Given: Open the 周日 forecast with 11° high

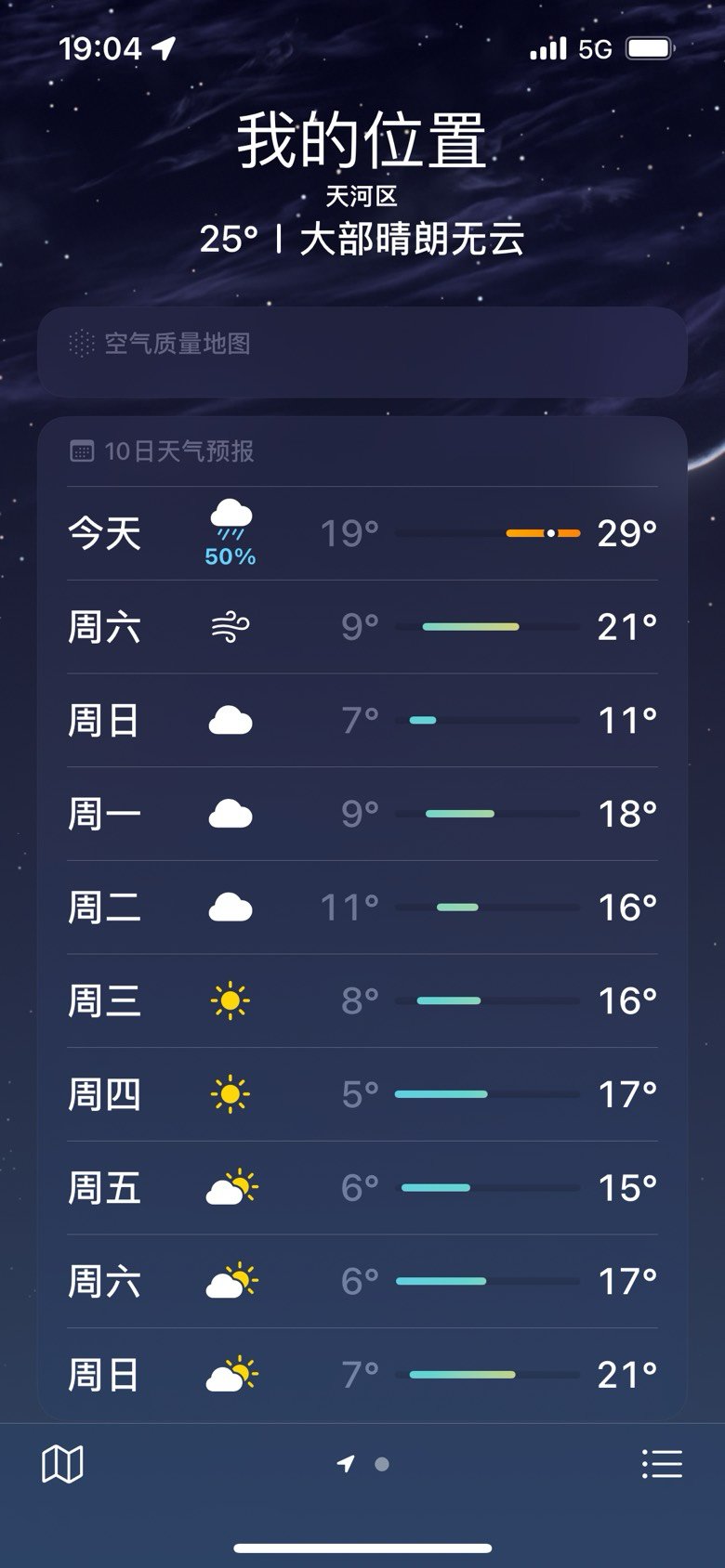Looking at the screenshot, I should pyautogui.click(x=362, y=720).
